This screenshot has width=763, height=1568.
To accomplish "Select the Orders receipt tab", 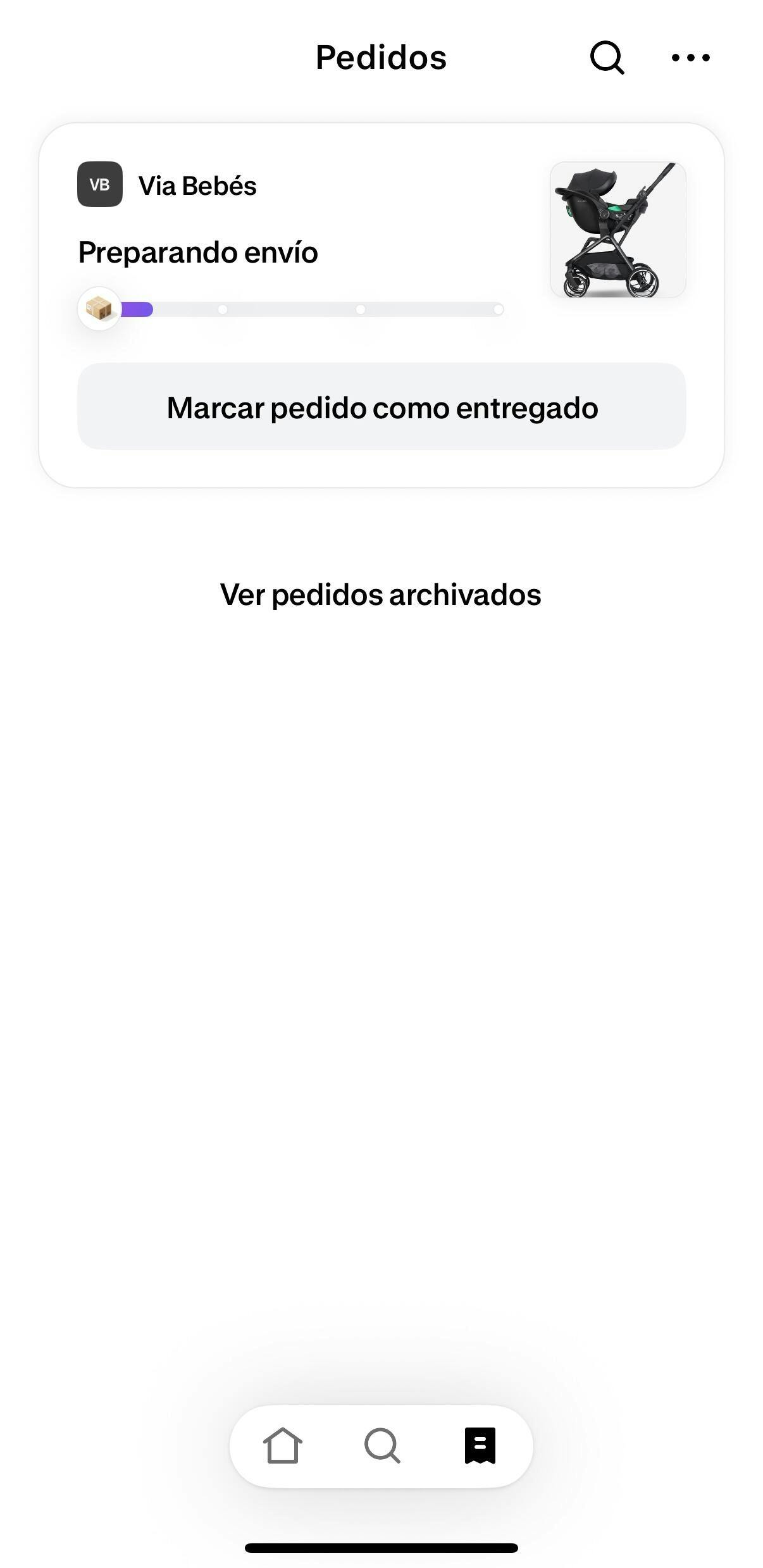I will pyautogui.click(x=480, y=1445).
